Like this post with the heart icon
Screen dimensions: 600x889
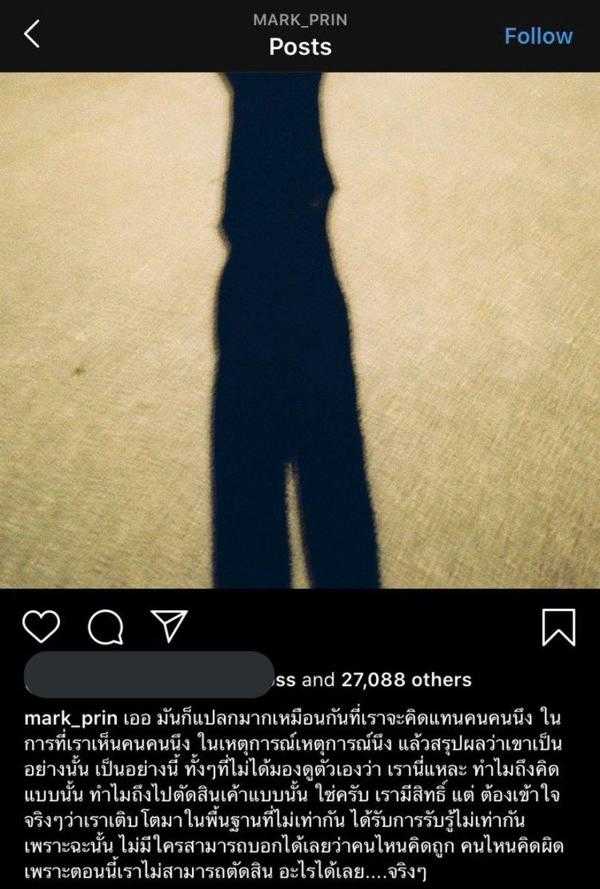40,627
